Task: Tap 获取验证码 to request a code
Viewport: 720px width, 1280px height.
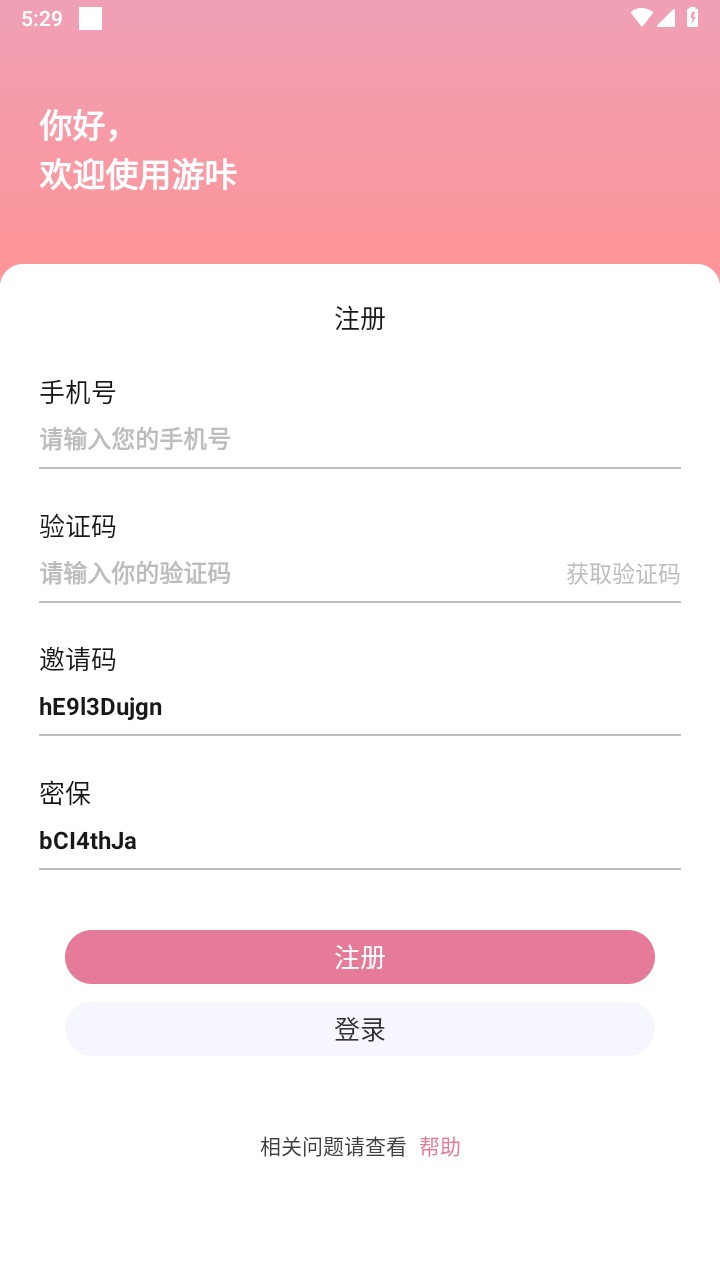Action: 622,574
